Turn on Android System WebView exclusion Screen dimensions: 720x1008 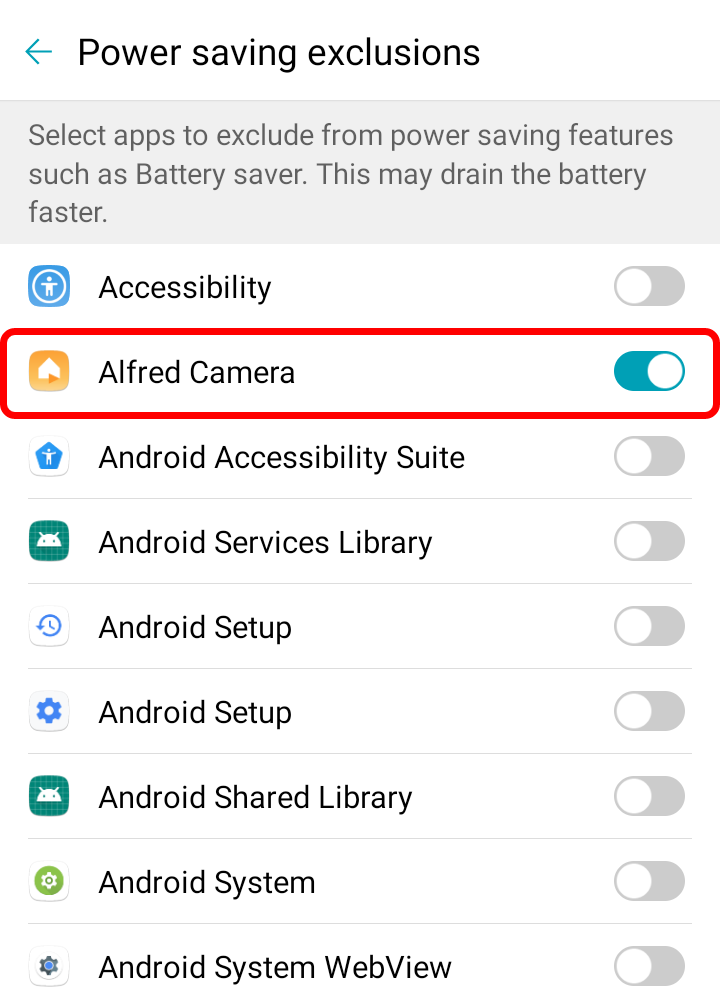[649, 967]
